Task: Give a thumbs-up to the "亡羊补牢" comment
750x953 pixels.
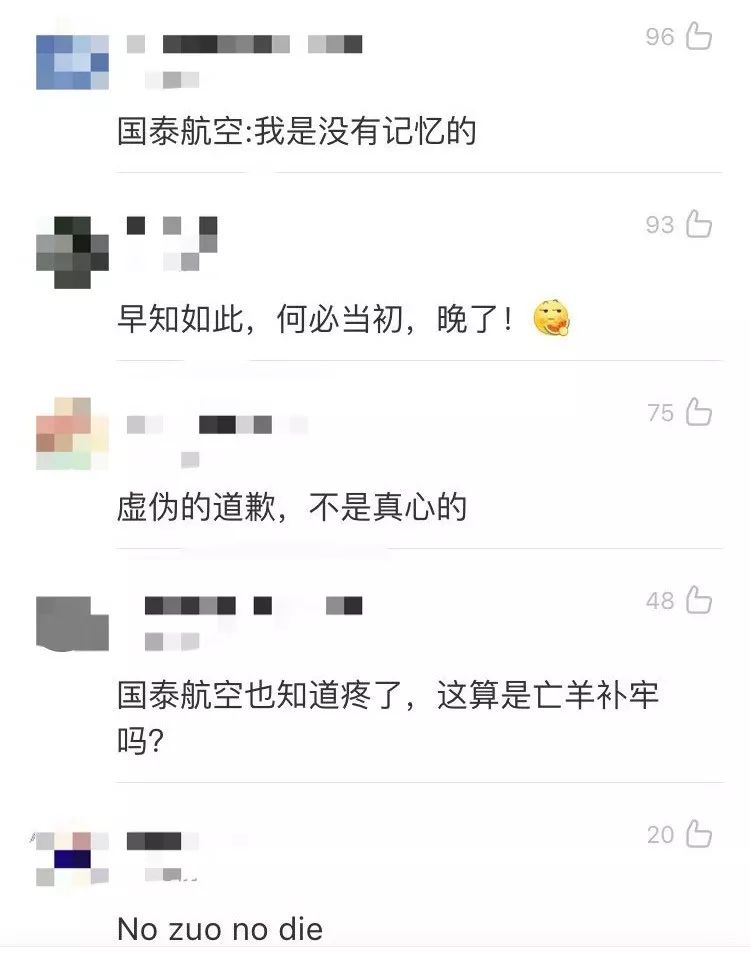Action: pos(699,600)
